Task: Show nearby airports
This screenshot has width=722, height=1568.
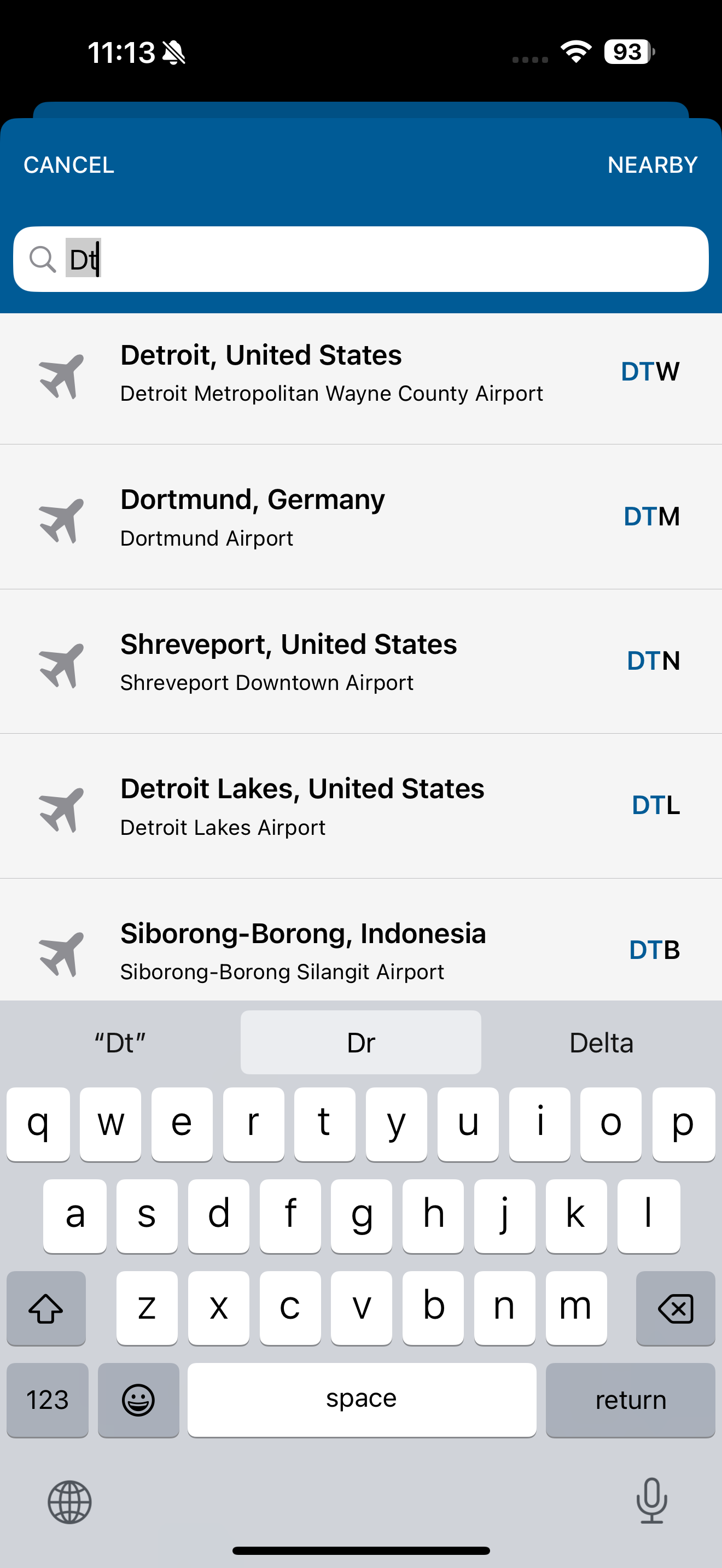Action: pyautogui.click(x=652, y=165)
